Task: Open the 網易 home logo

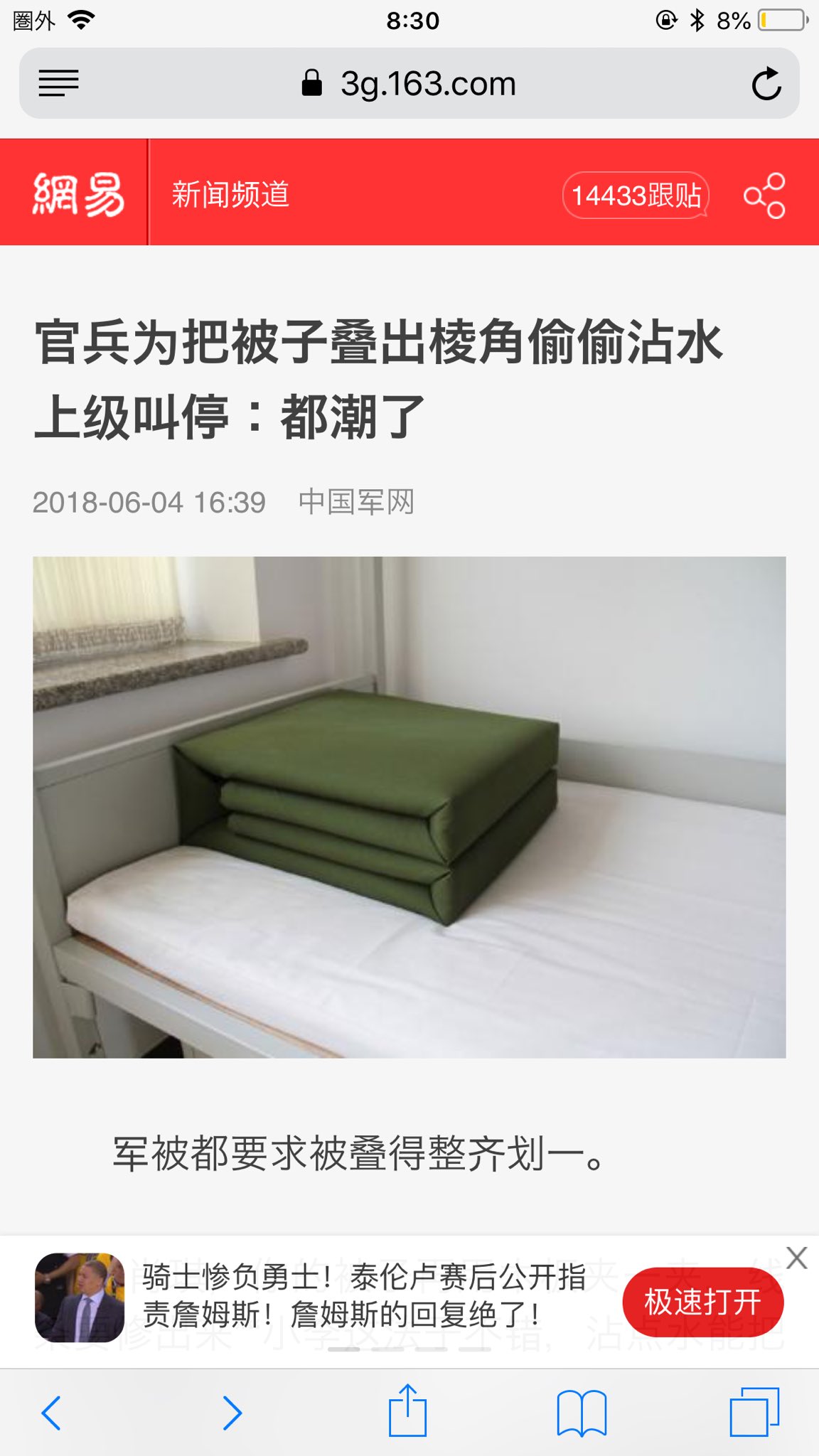Action: pyautogui.click(x=77, y=194)
